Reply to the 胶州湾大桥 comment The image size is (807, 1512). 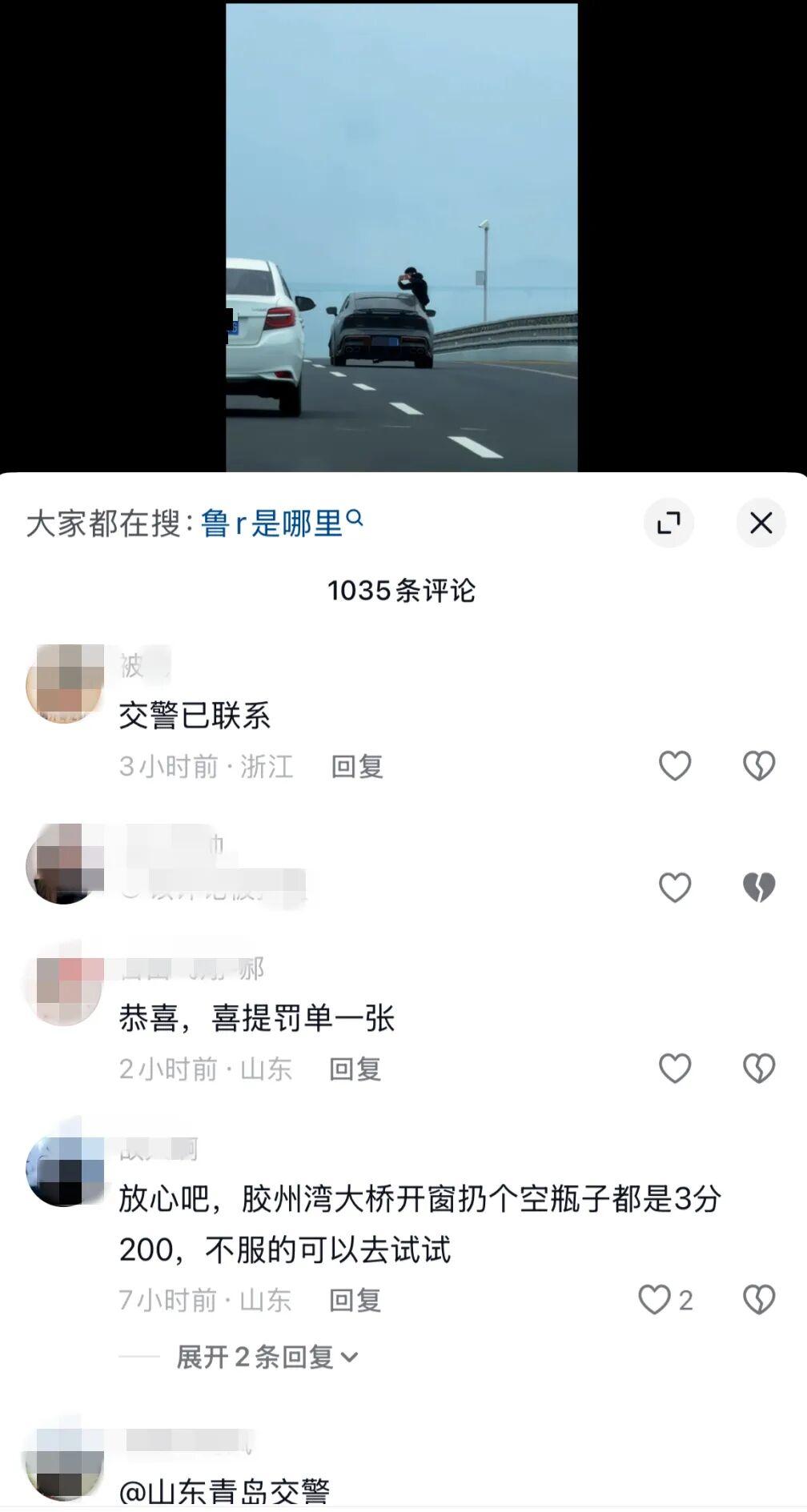pos(355,1301)
